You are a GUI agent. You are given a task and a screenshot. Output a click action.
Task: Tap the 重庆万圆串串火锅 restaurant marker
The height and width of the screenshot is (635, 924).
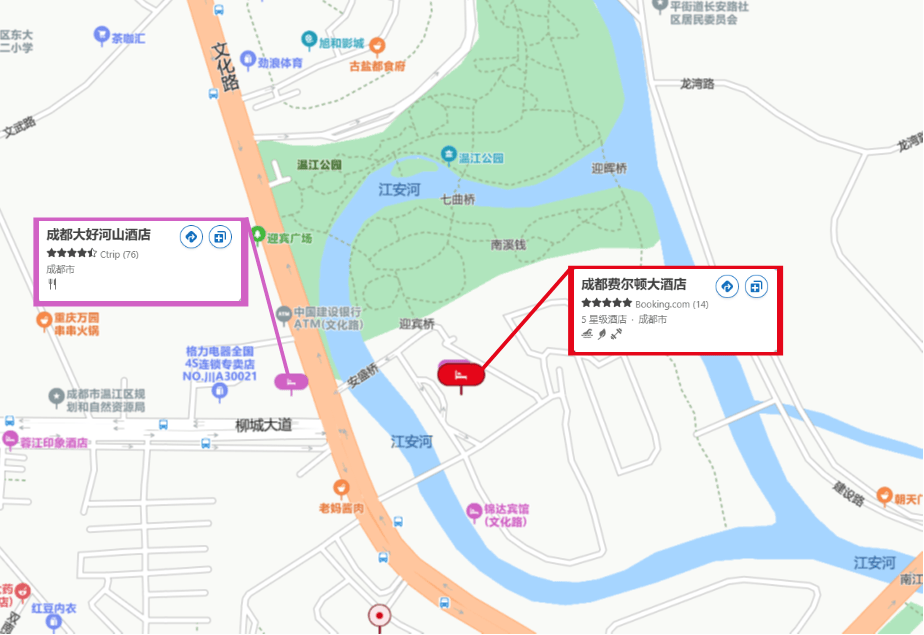tap(43, 320)
